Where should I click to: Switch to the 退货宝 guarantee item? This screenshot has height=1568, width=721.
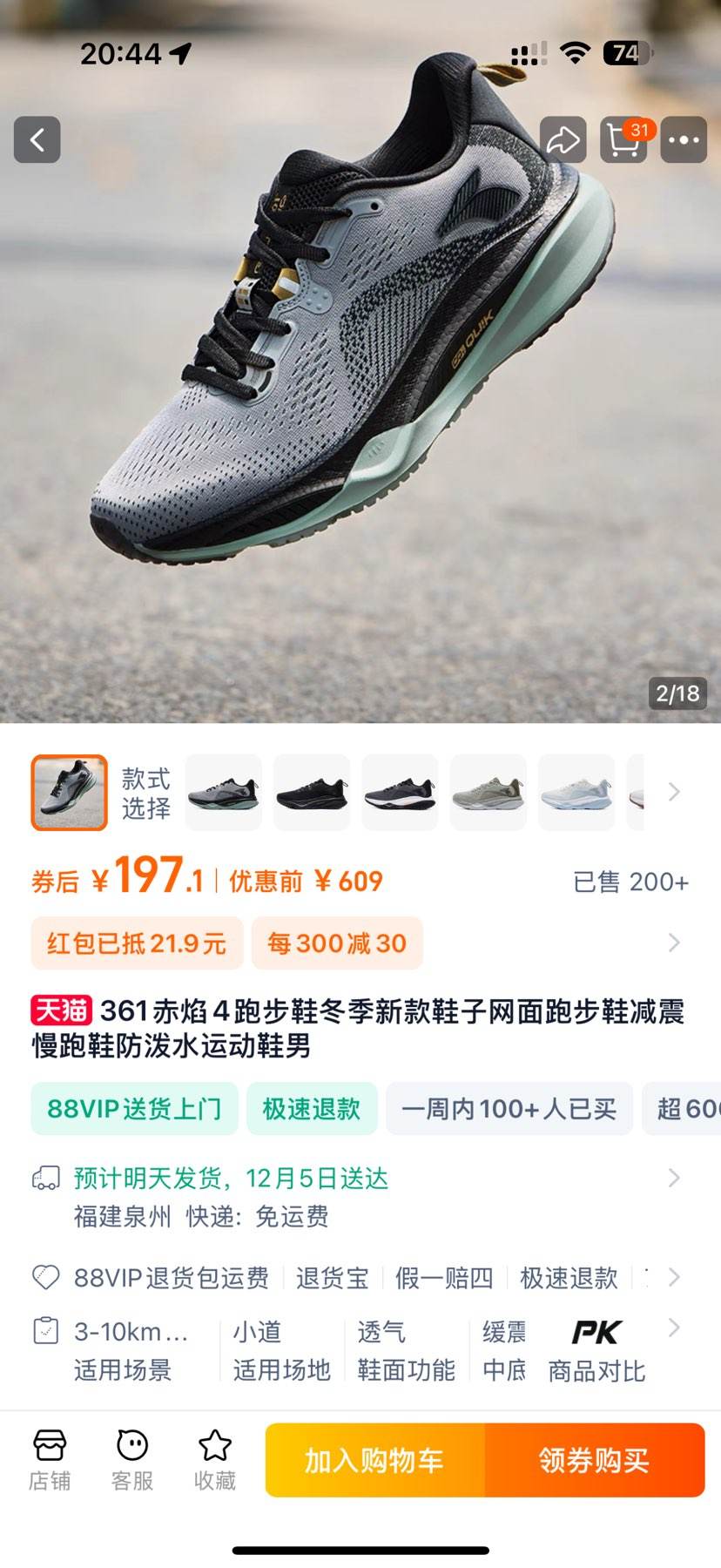point(331,1277)
